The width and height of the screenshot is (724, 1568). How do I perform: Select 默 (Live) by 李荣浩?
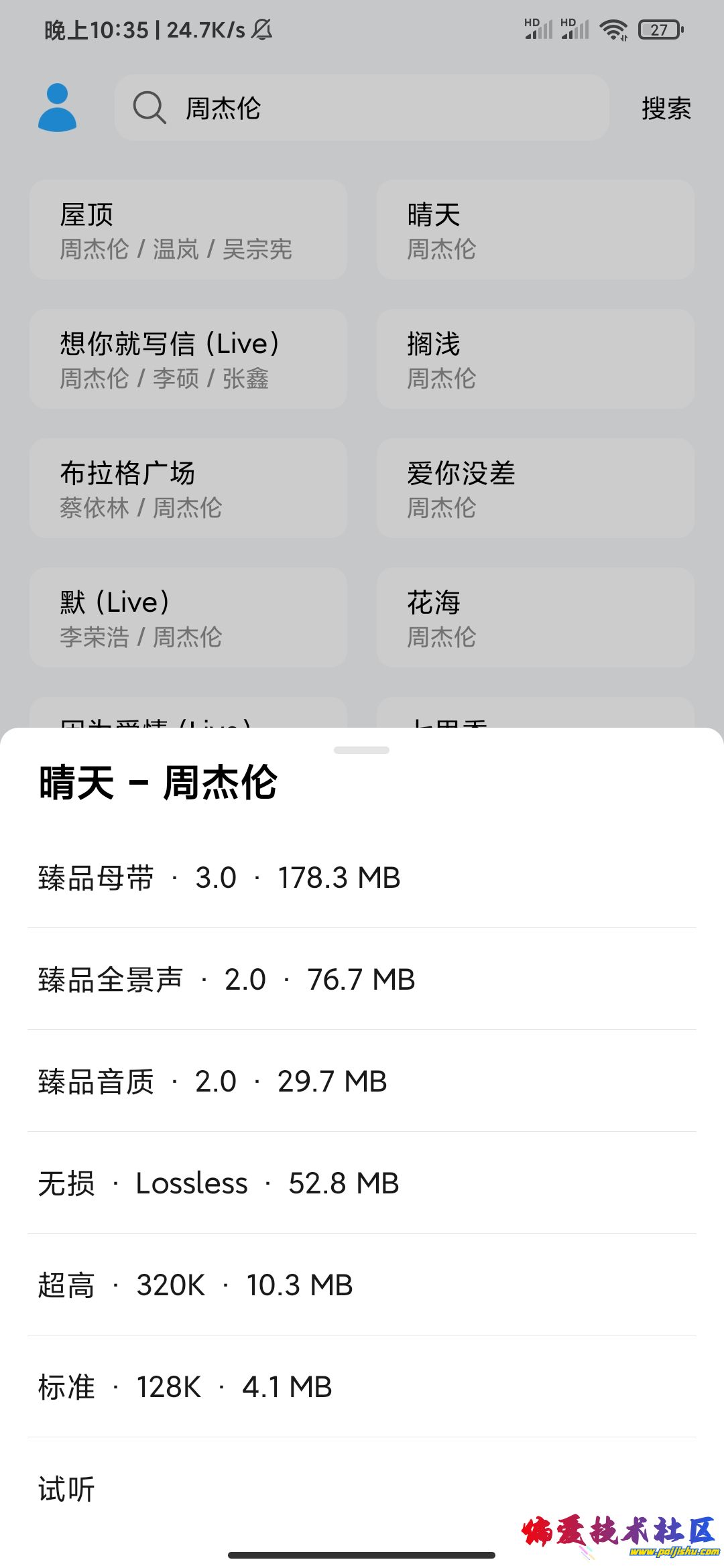[x=188, y=617]
